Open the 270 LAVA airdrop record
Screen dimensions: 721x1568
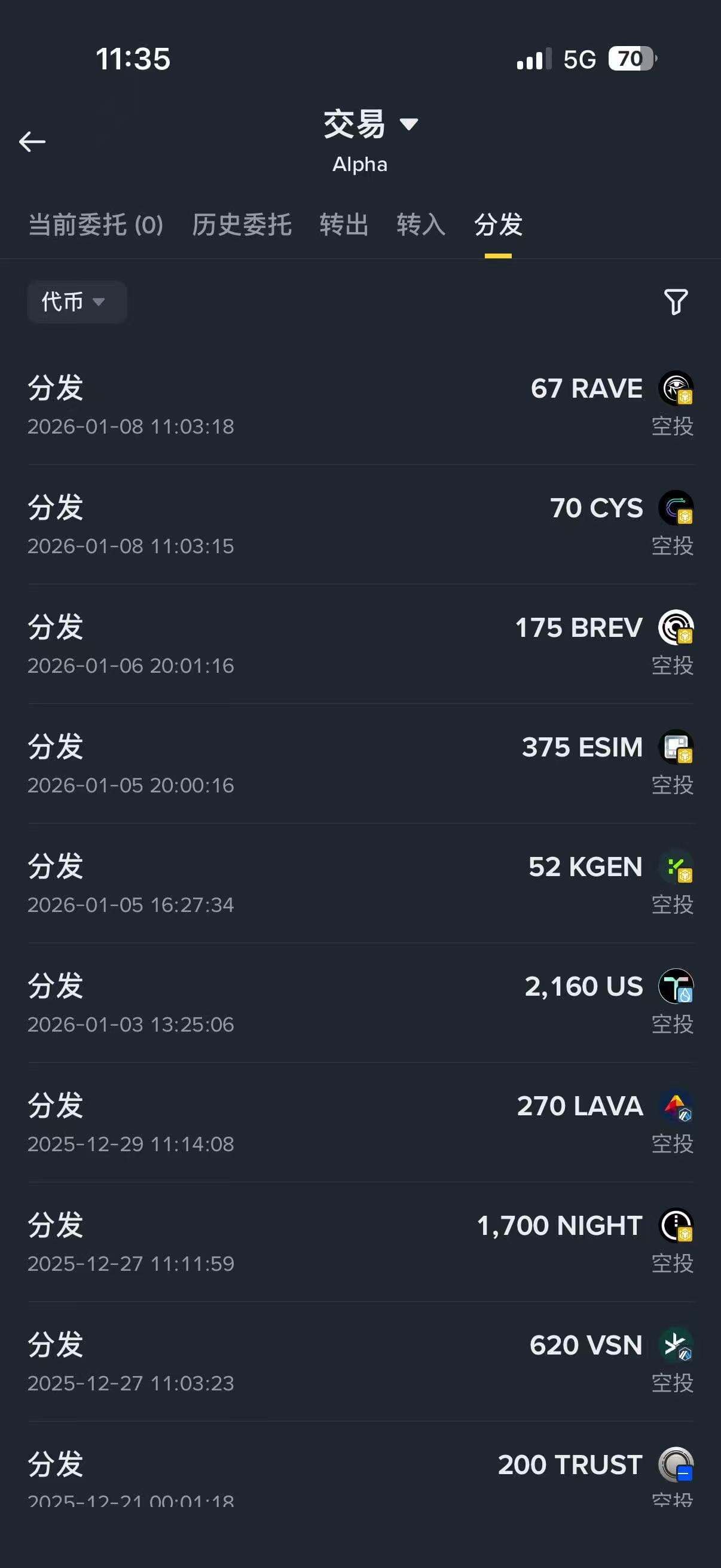point(360,1123)
